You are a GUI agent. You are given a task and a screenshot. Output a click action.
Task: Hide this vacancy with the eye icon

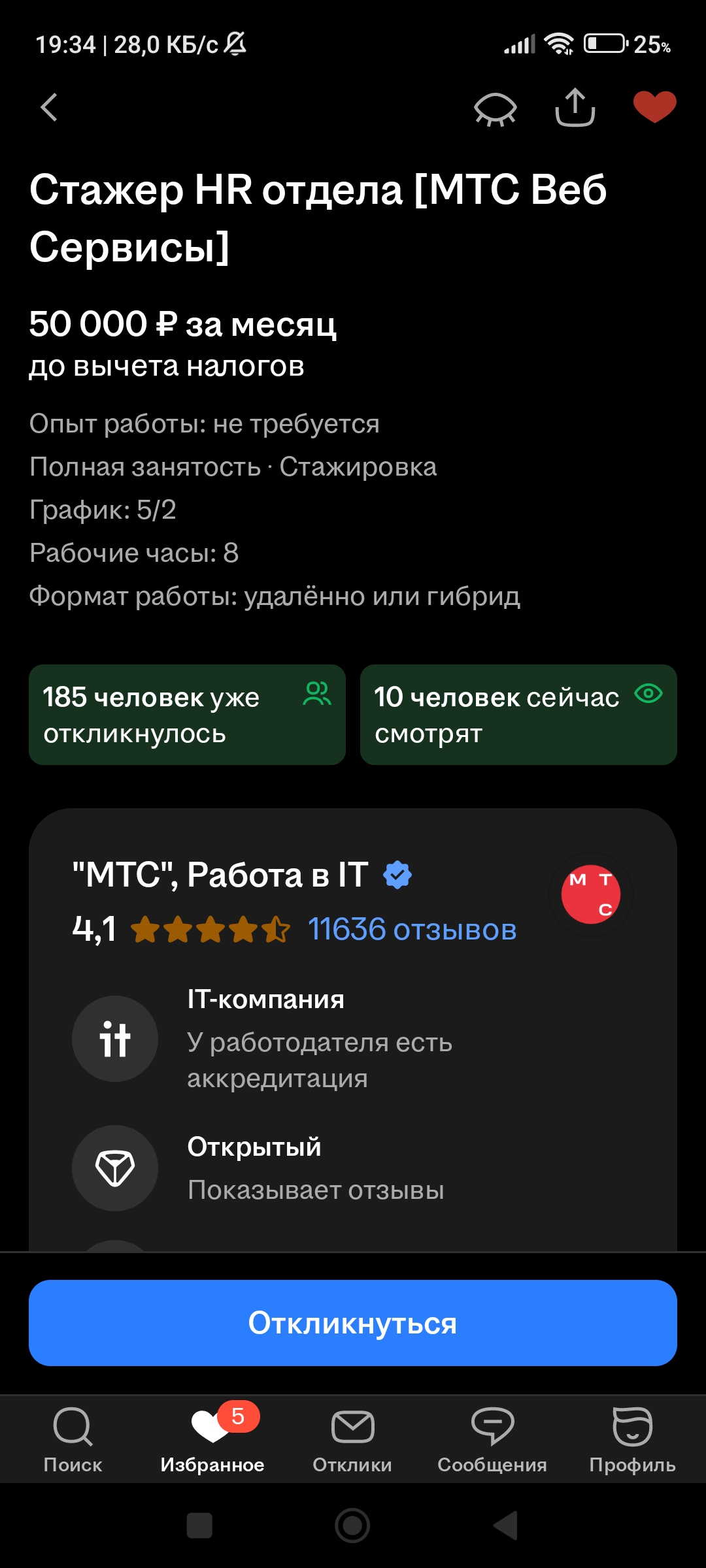495,108
